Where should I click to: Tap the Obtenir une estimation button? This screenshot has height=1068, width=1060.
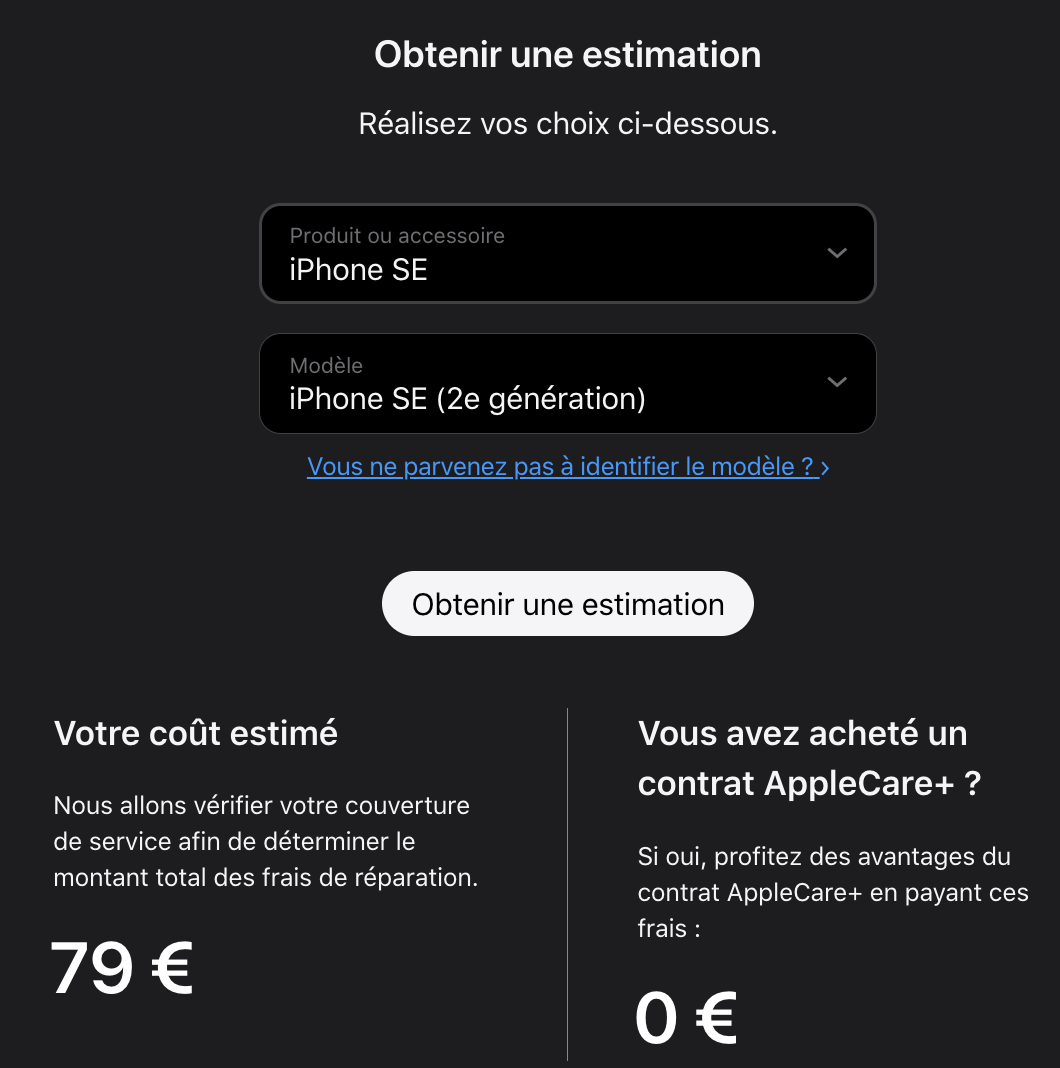[567, 604]
